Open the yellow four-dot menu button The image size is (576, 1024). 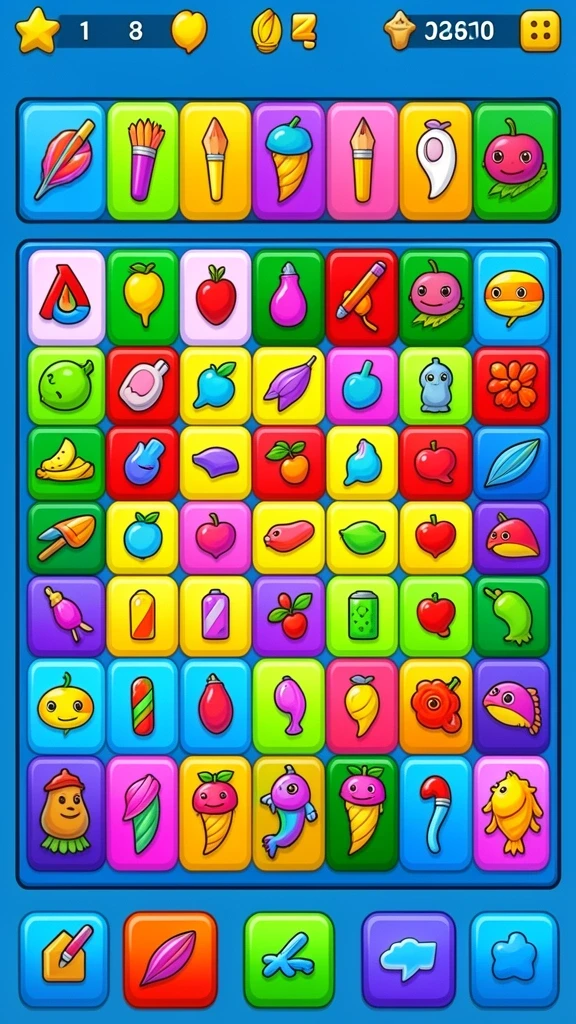click(x=540, y=31)
